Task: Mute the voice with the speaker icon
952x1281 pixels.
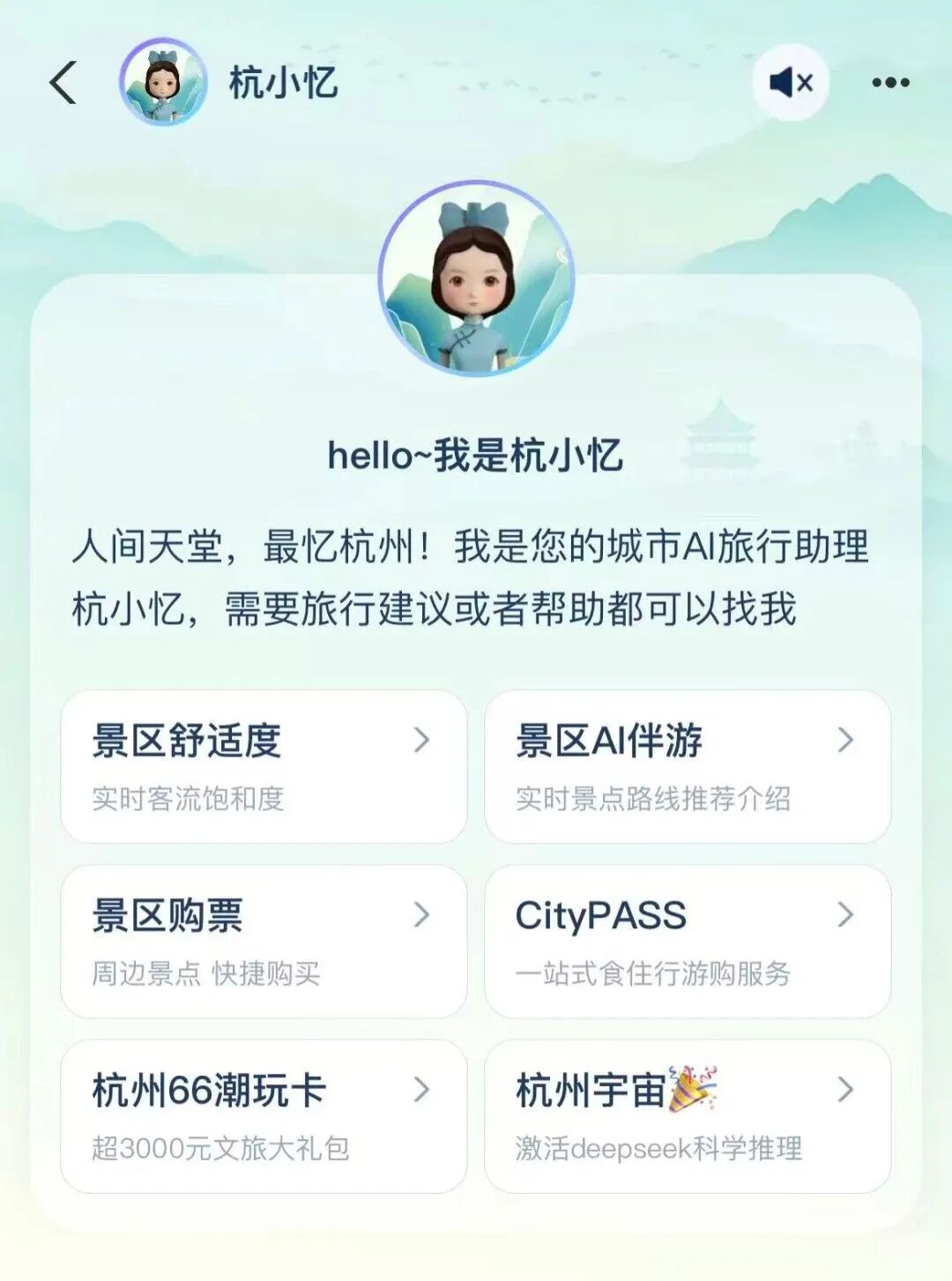Action: [787, 82]
